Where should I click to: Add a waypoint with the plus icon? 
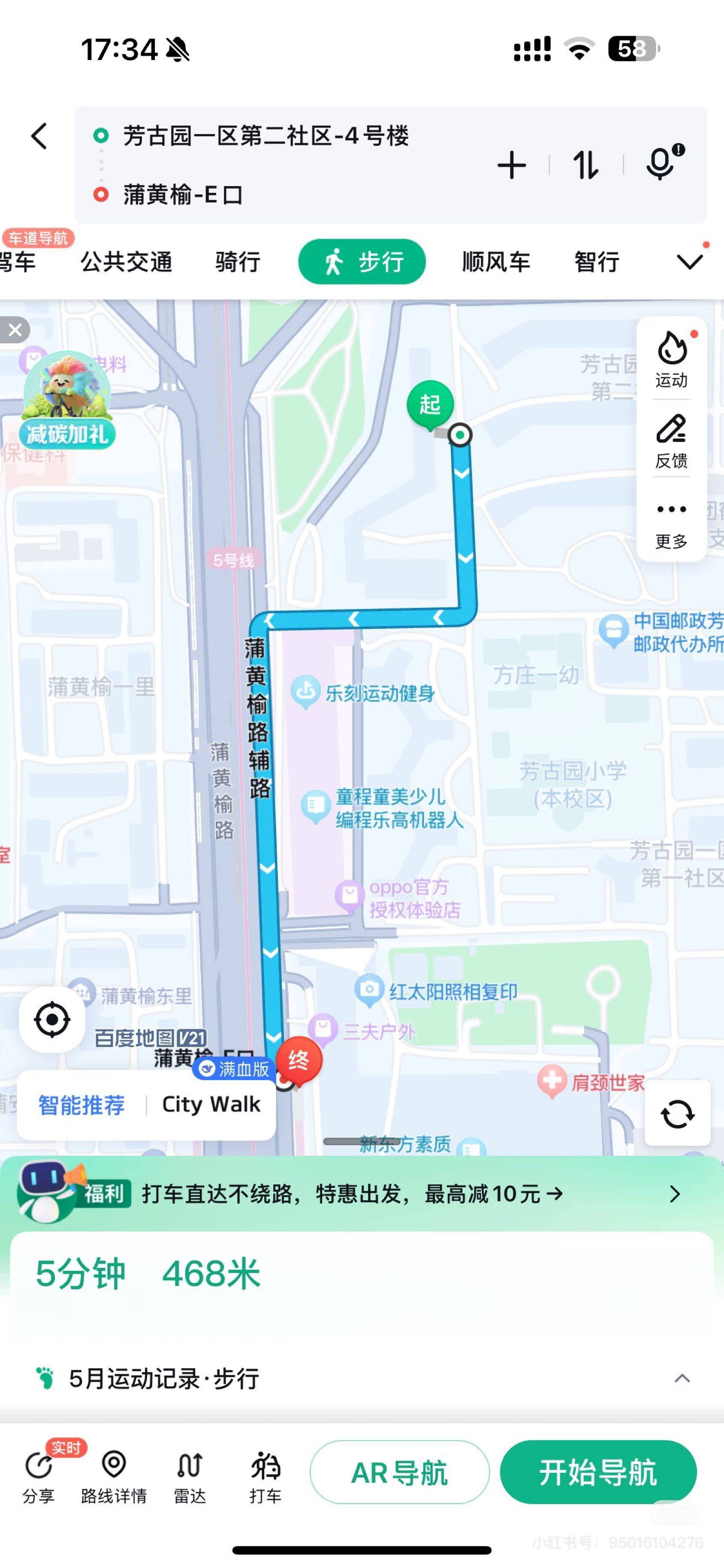pos(512,165)
